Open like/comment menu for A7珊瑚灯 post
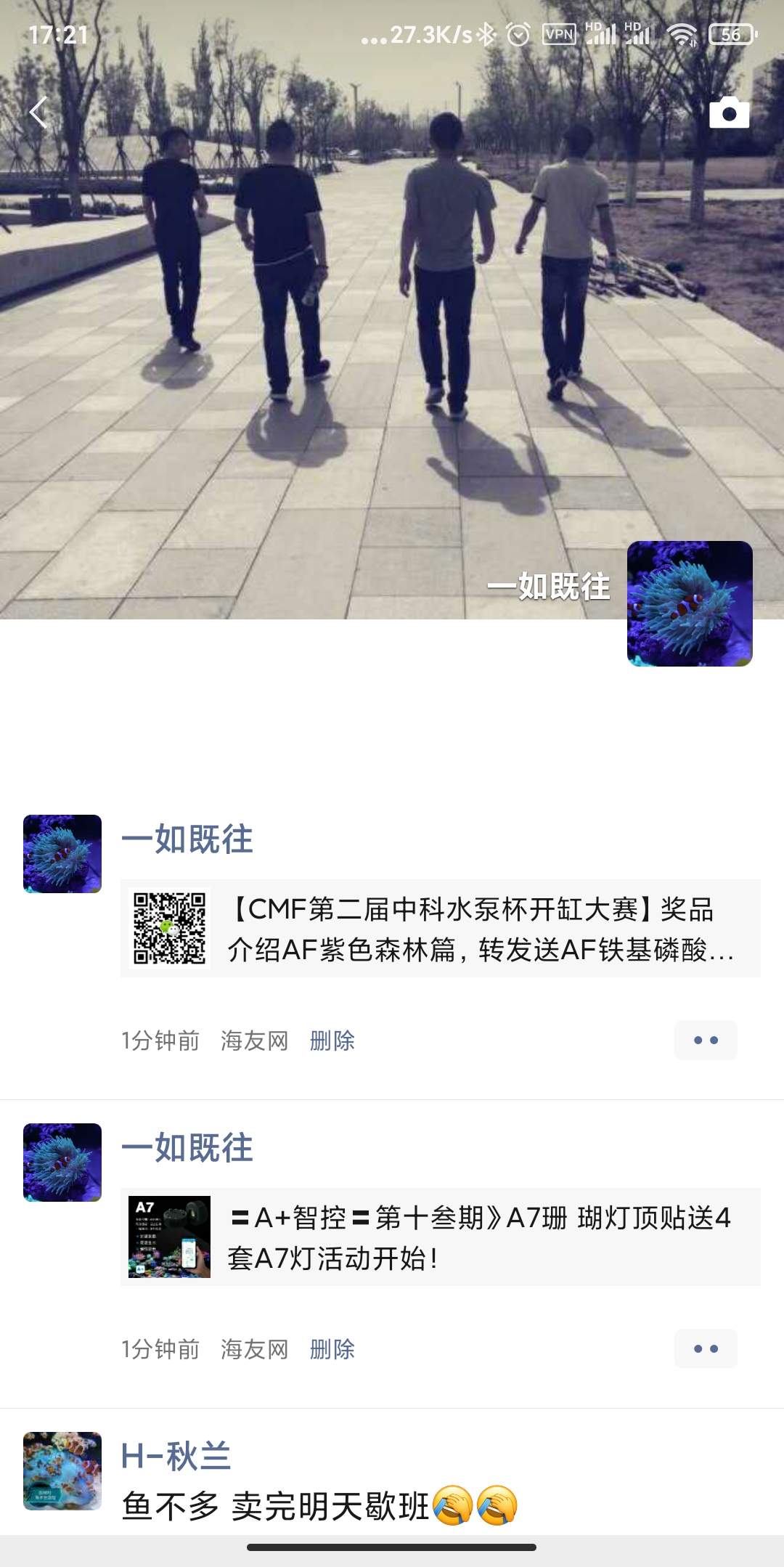 (705, 1349)
